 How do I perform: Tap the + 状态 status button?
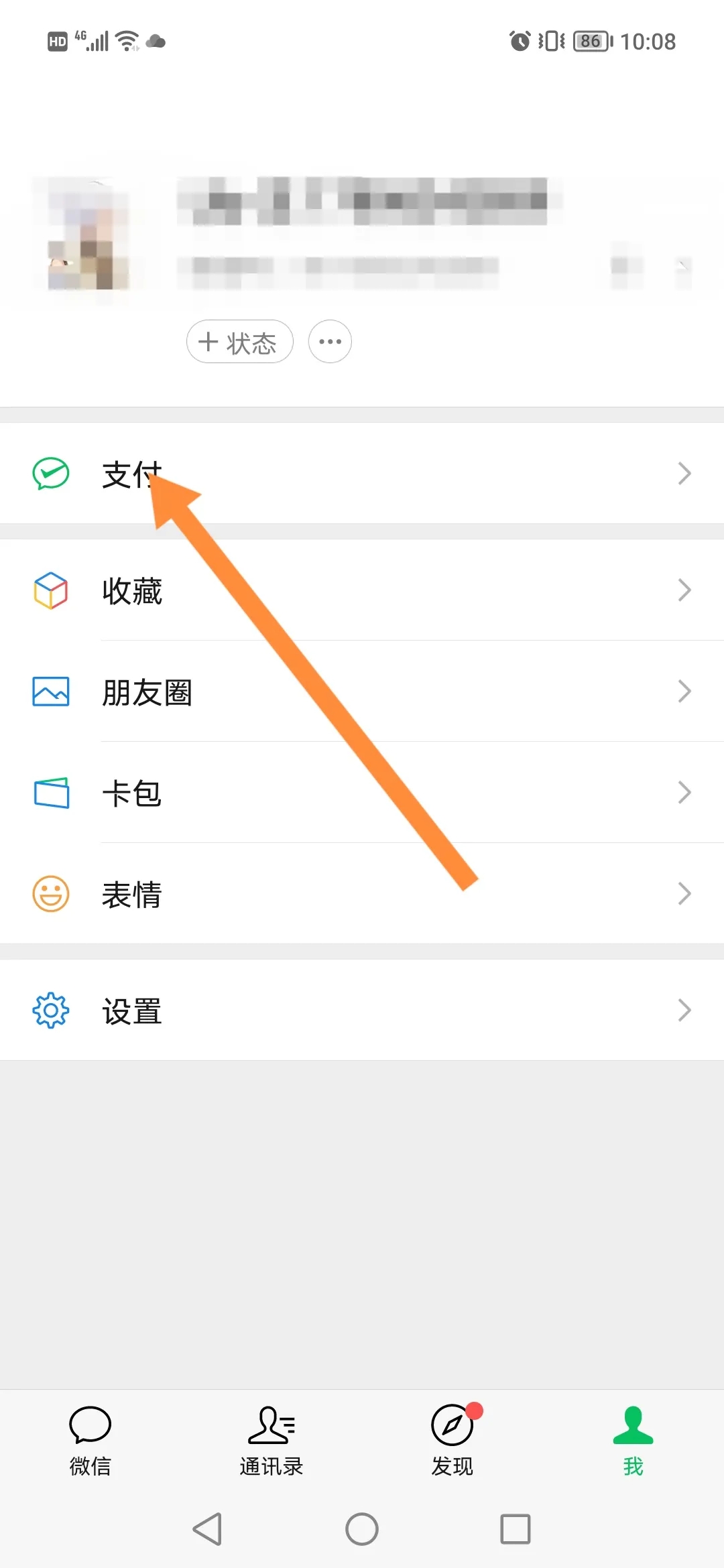click(x=239, y=342)
